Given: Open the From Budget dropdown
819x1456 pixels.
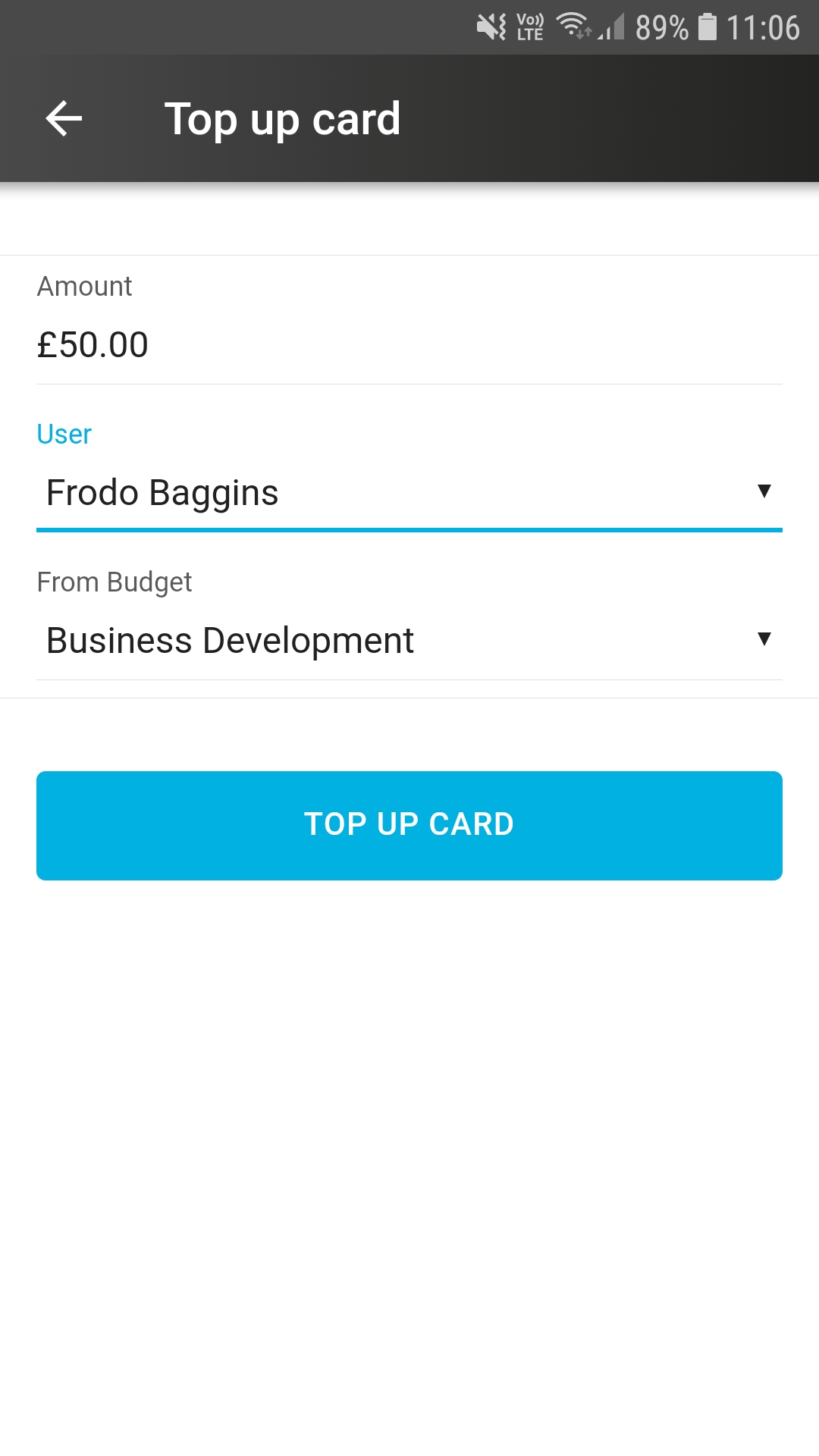Looking at the screenshot, I should (x=409, y=640).
